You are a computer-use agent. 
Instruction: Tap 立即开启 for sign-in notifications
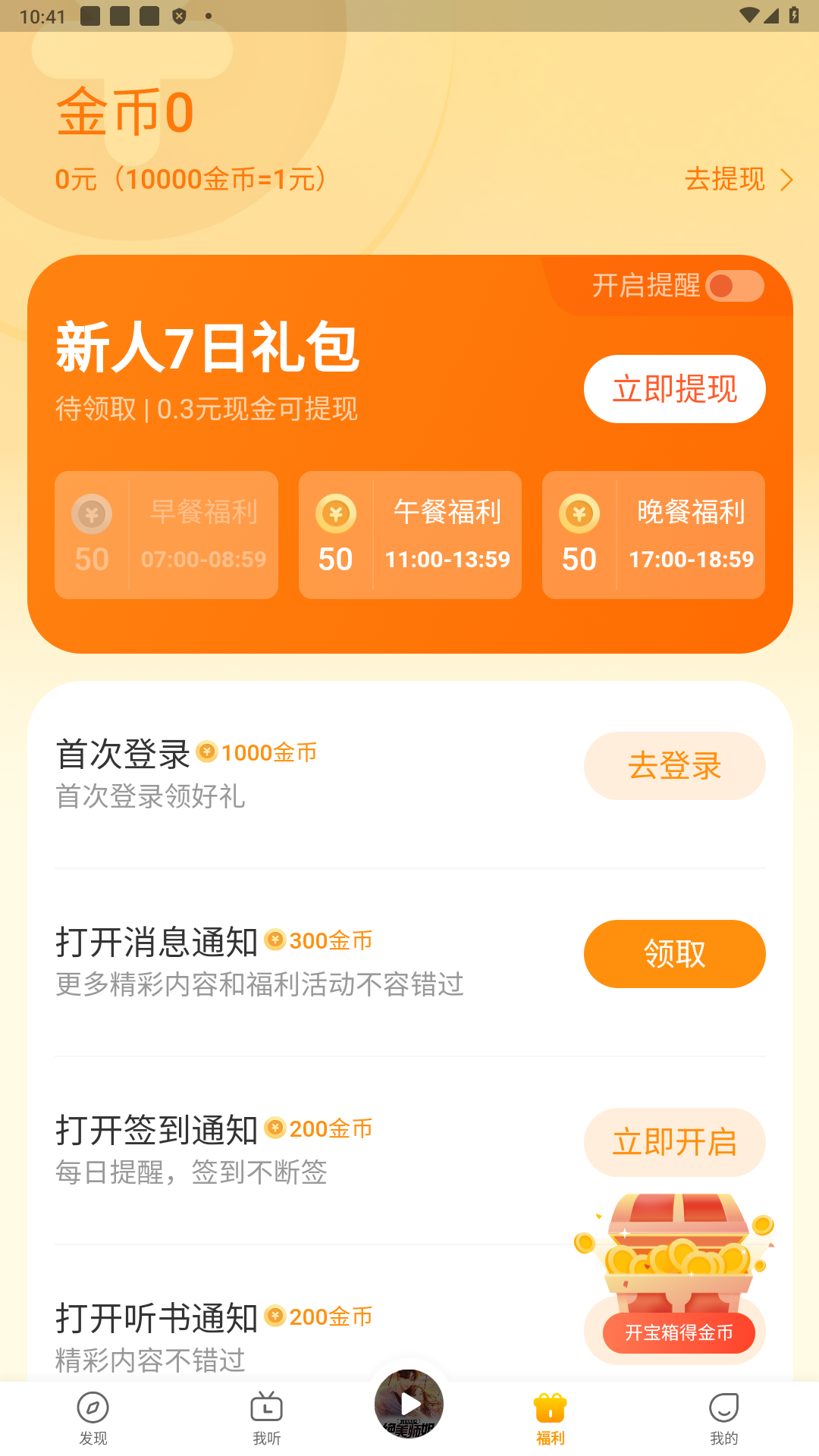pyautogui.click(x=674, y=1142)
